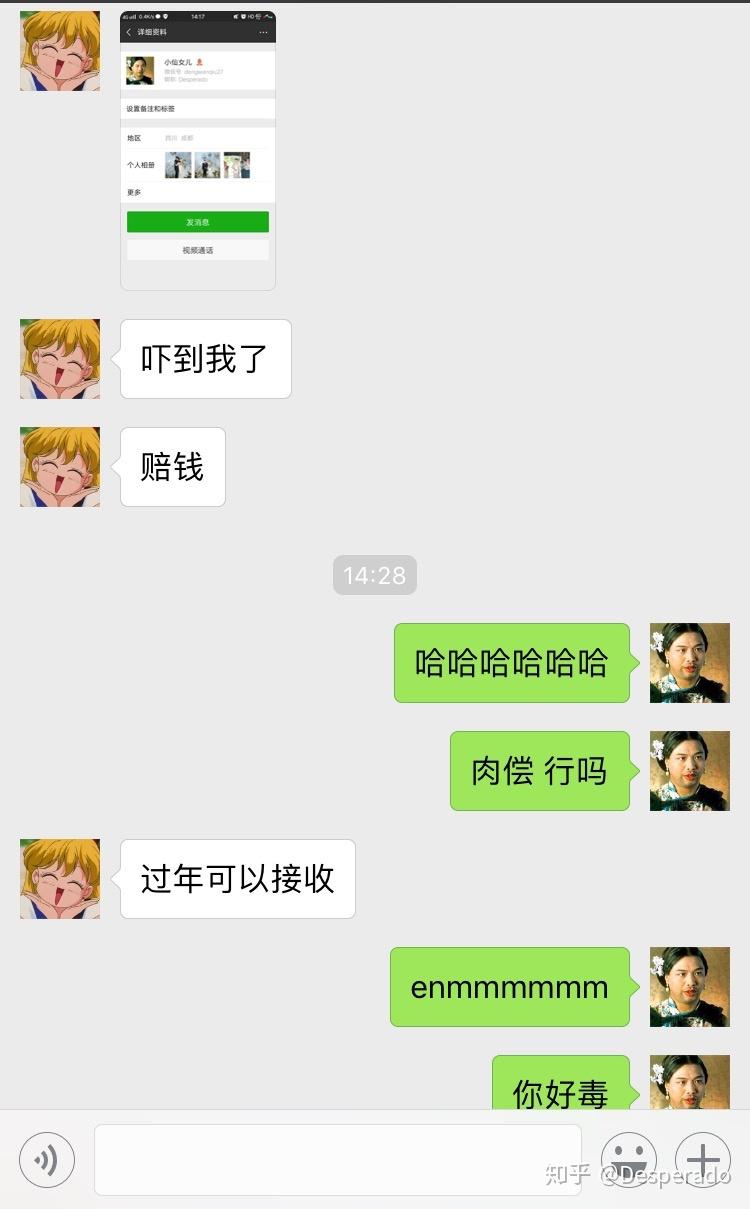This screenshot has width=750, height=1209.
Task: Tap the avatar beside 吓到我了
Action: tap(60, 359)
